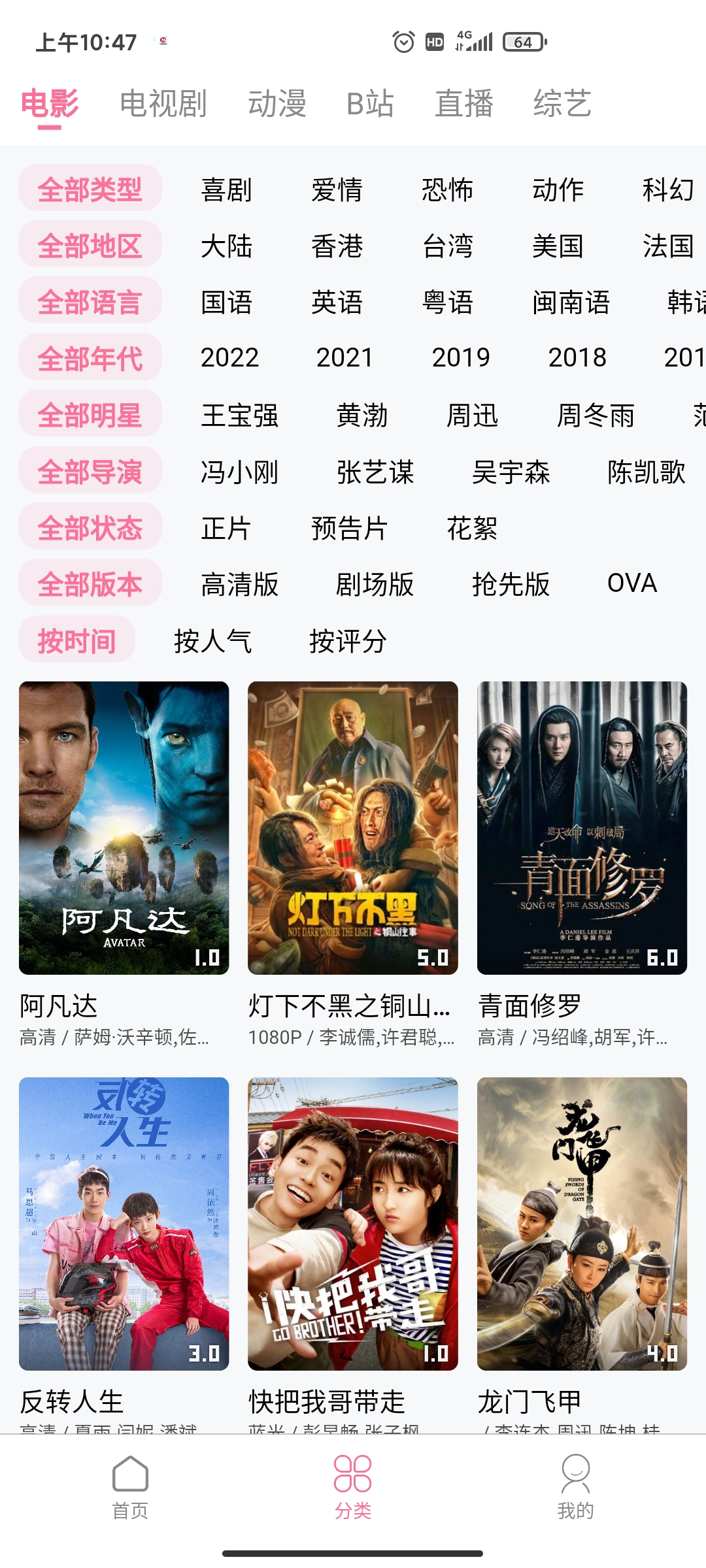This screenshot has height=1568, width=706.
Task: Filter movies from 香港
Action: point(337,247)
